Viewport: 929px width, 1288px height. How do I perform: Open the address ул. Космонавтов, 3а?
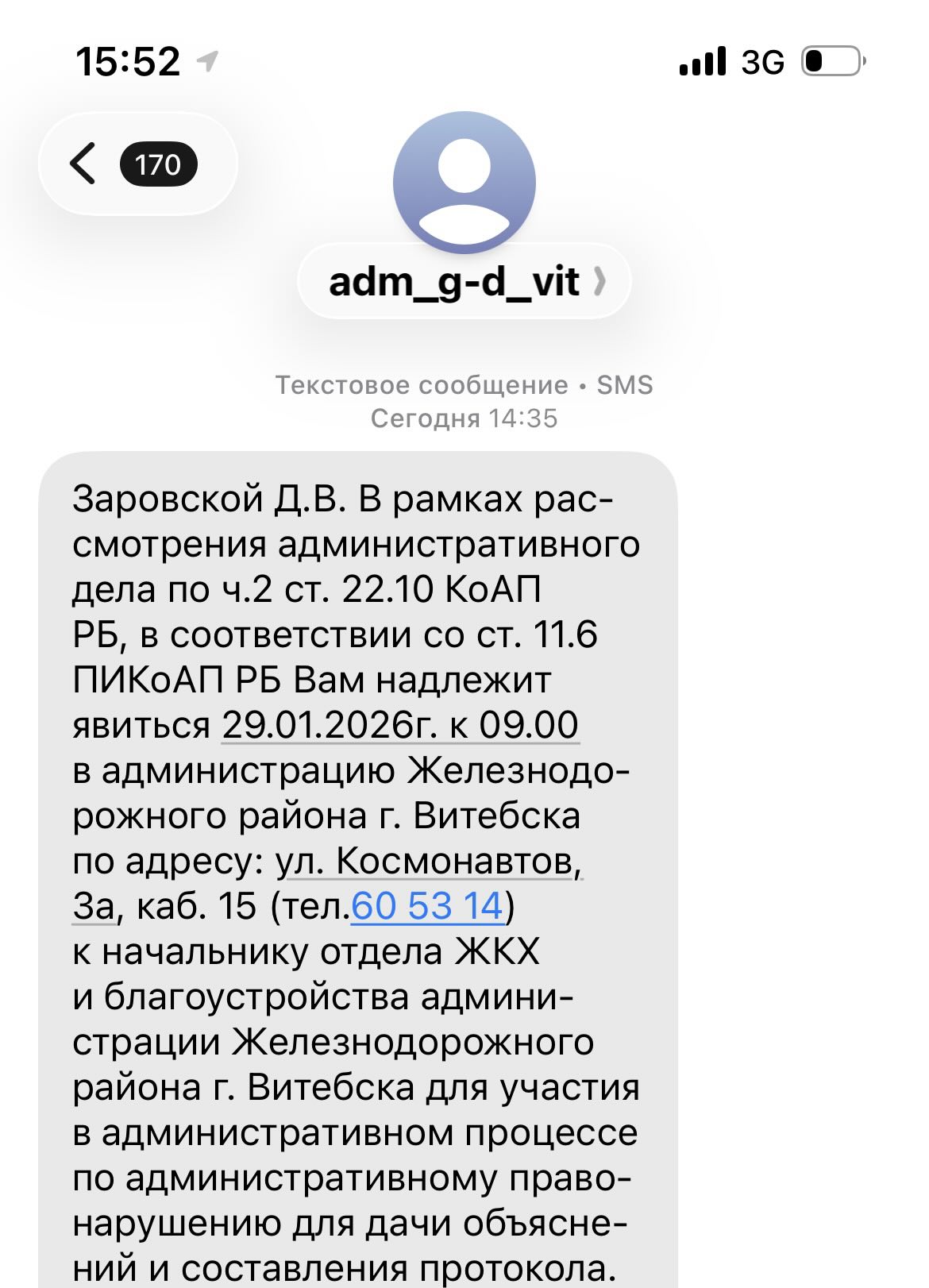[x=429, y=862]
